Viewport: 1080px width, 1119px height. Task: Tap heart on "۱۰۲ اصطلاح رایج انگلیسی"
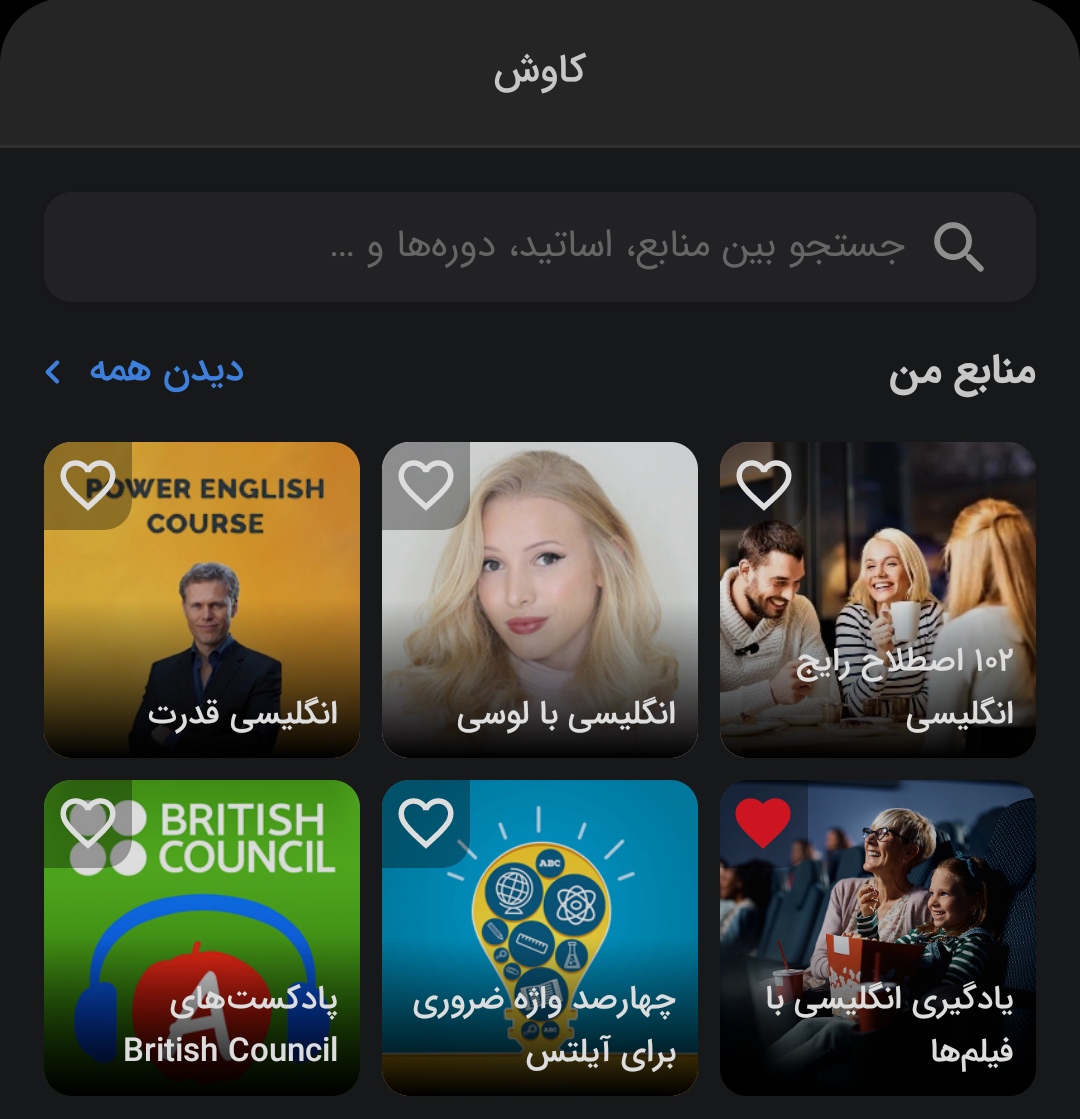click(763, 485)
